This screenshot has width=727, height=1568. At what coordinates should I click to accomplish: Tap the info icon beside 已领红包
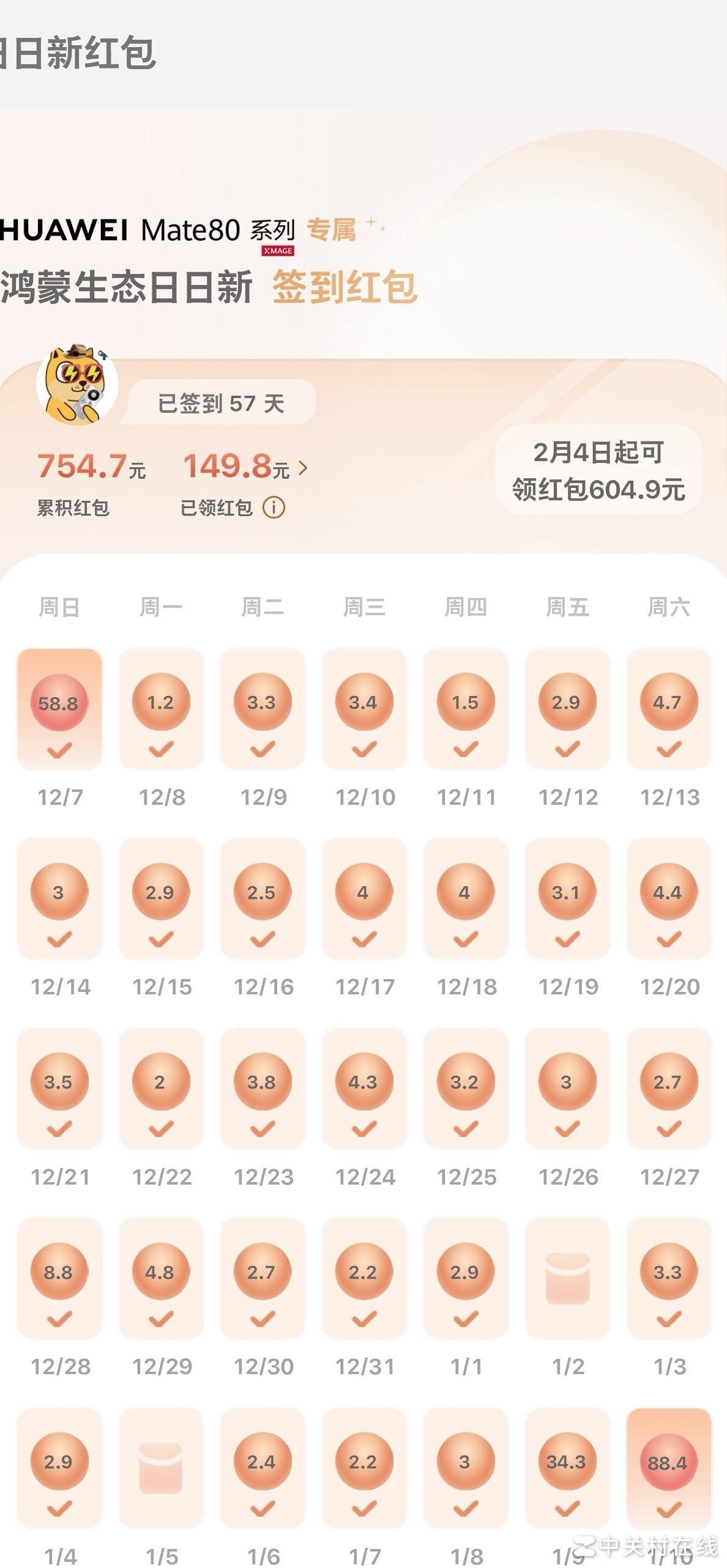(274, 508)
